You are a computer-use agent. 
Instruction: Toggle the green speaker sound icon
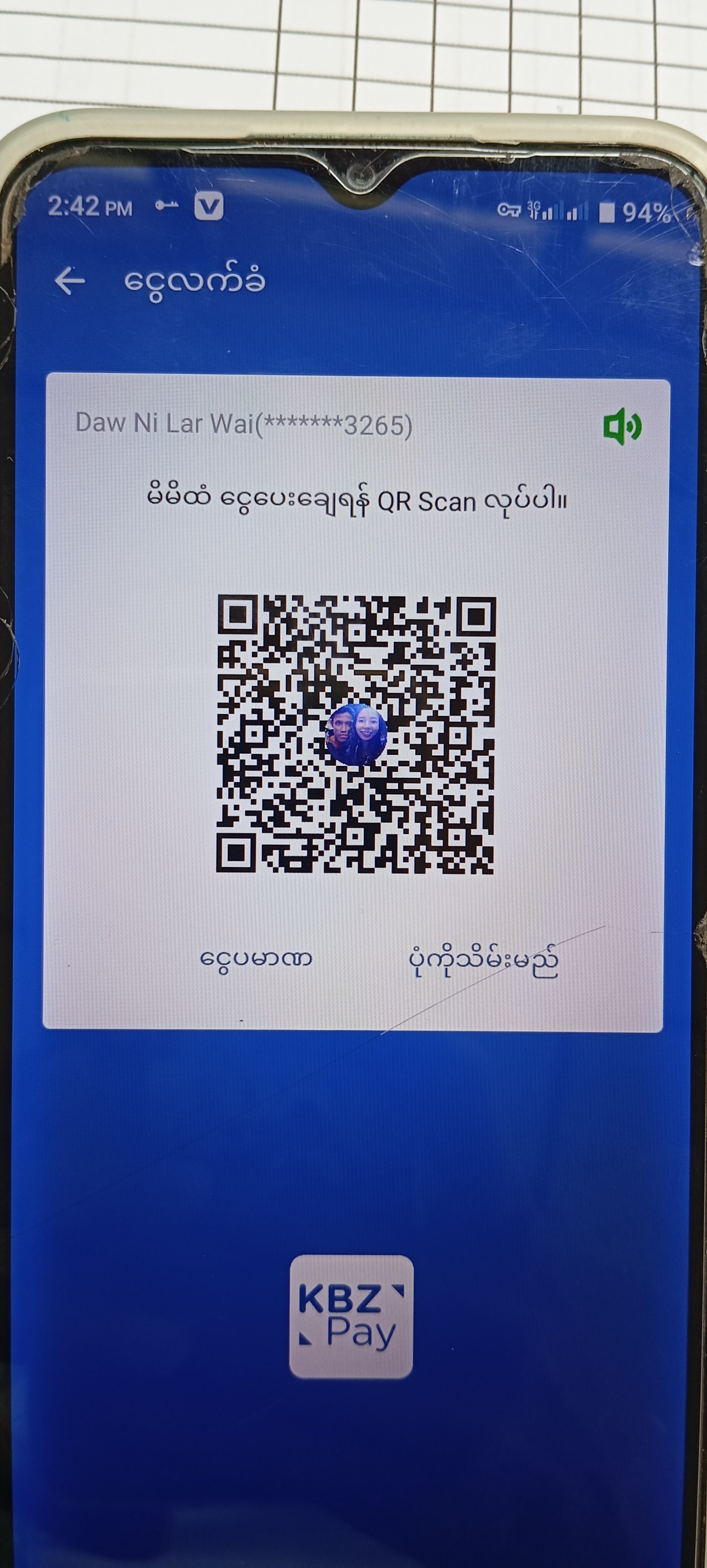tap(622, 426)
